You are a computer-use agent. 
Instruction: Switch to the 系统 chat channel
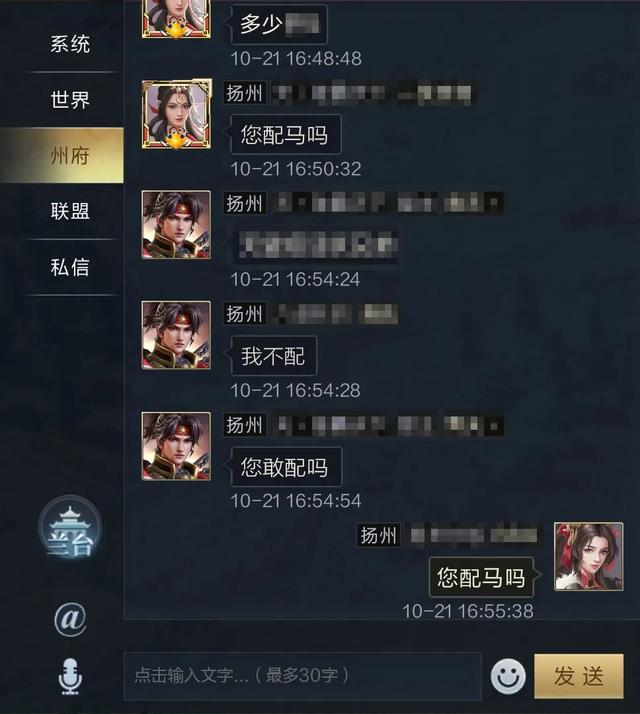coord(70,44)
